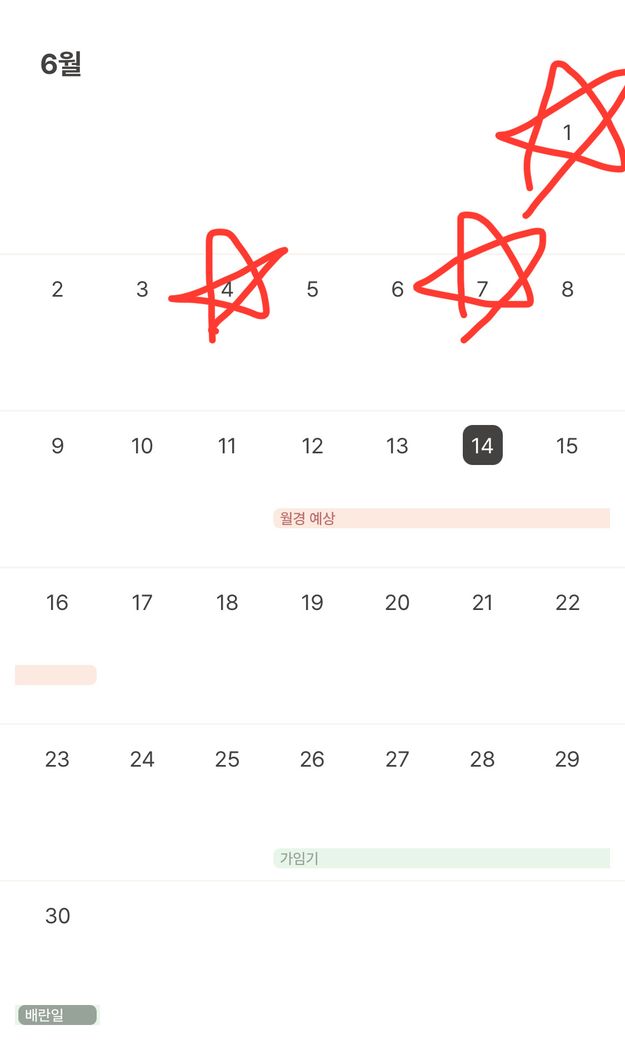Select June 30 on the calendar
The image size is (625, 1040).
click(x=57, y=916)
